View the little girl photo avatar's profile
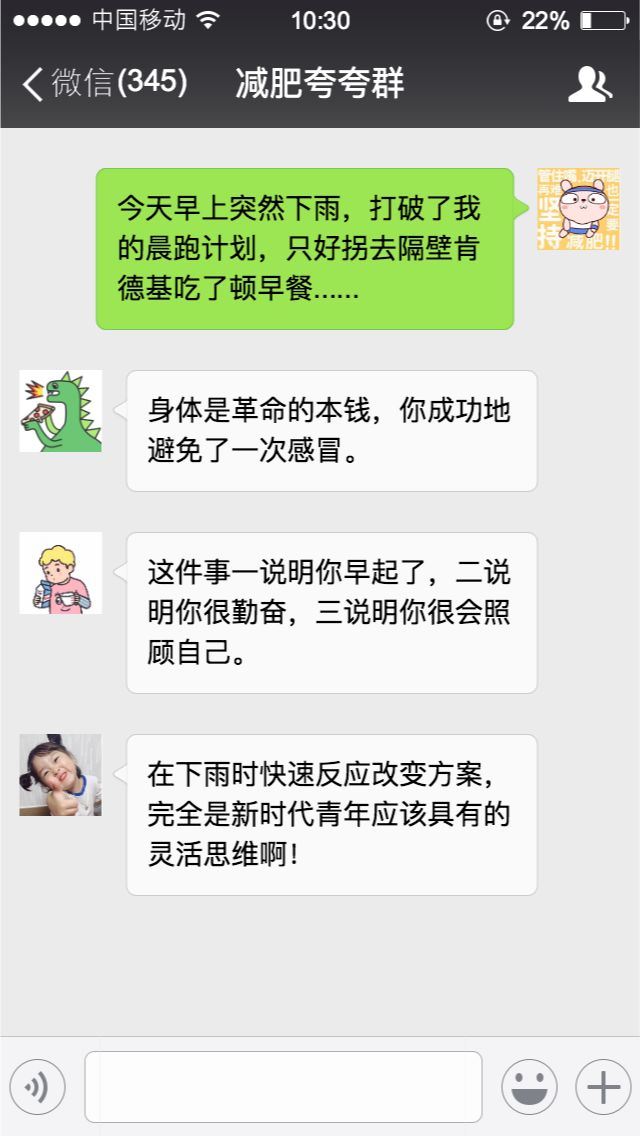The width and height of the screenshot is (640, 1136). [x=61, y=775]
